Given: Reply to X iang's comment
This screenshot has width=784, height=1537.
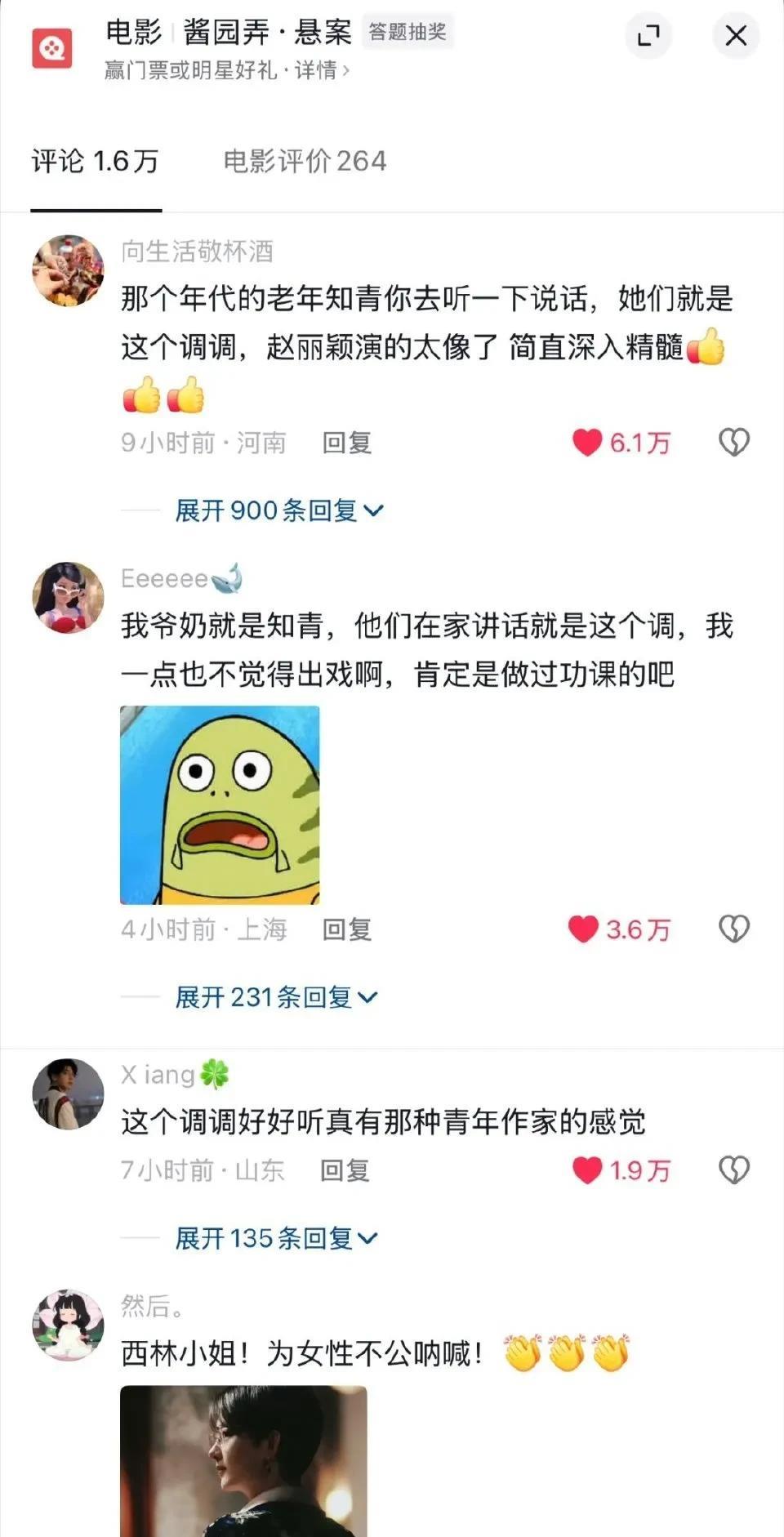Looking at the screenshot, I should 345,1170.
